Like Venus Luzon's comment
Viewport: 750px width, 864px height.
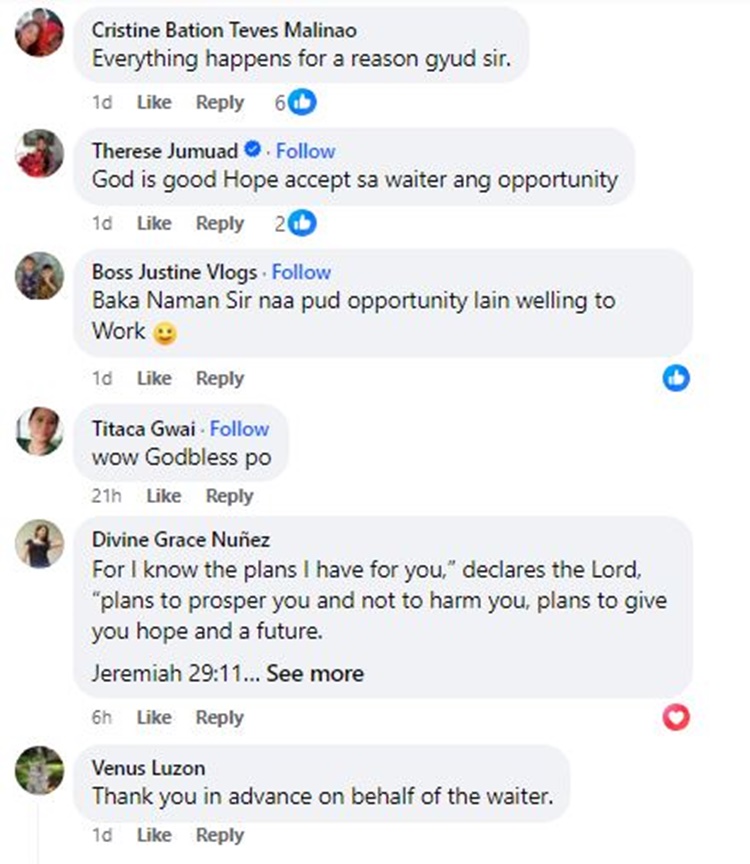[154, 835]
